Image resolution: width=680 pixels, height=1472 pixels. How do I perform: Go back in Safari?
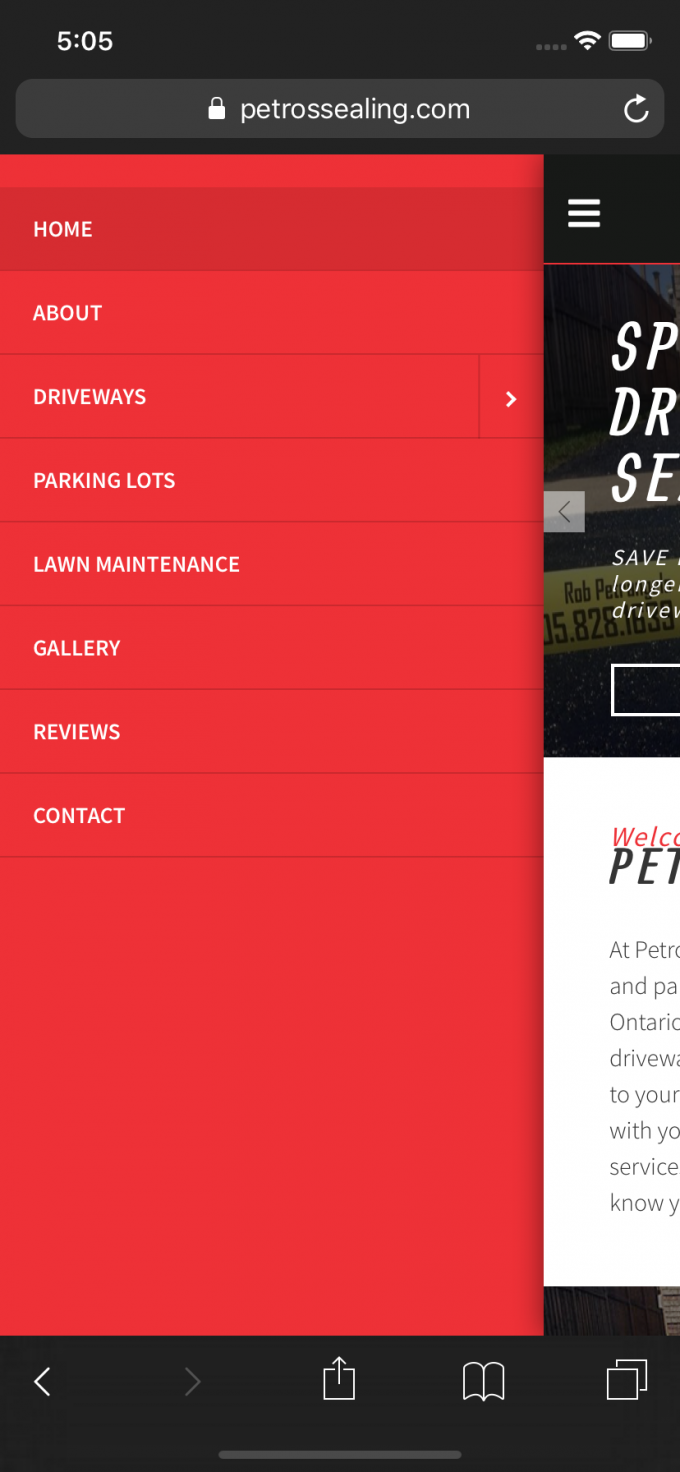(x=42, y=1382)
